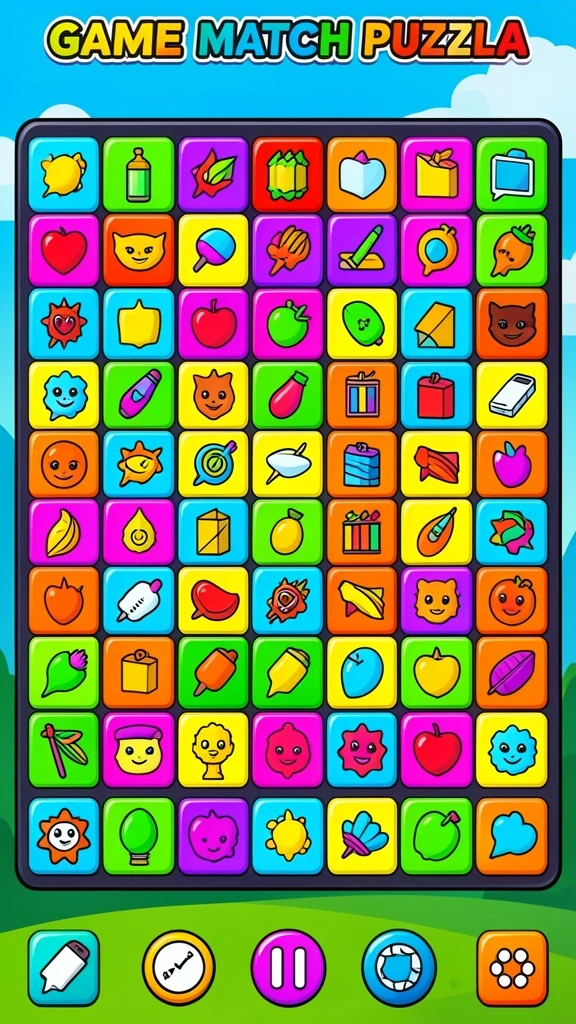Viewport: 576px width, 1024px height.
Task: Choose the yellow lemon on the green tile
Action: point(288,532)
